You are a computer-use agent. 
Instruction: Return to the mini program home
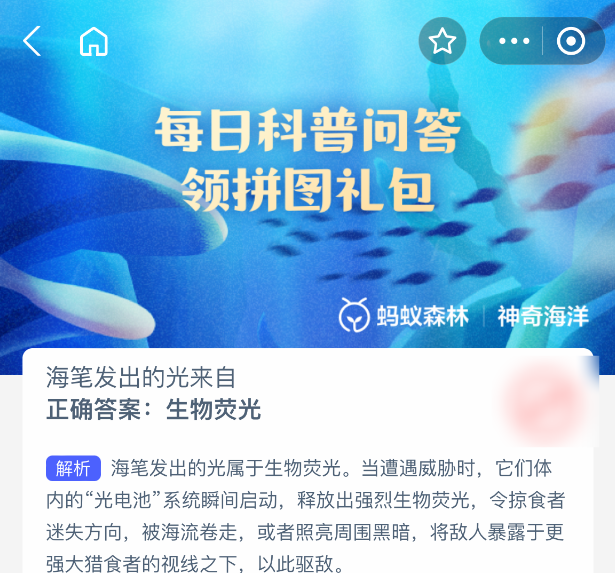[94, 41]
